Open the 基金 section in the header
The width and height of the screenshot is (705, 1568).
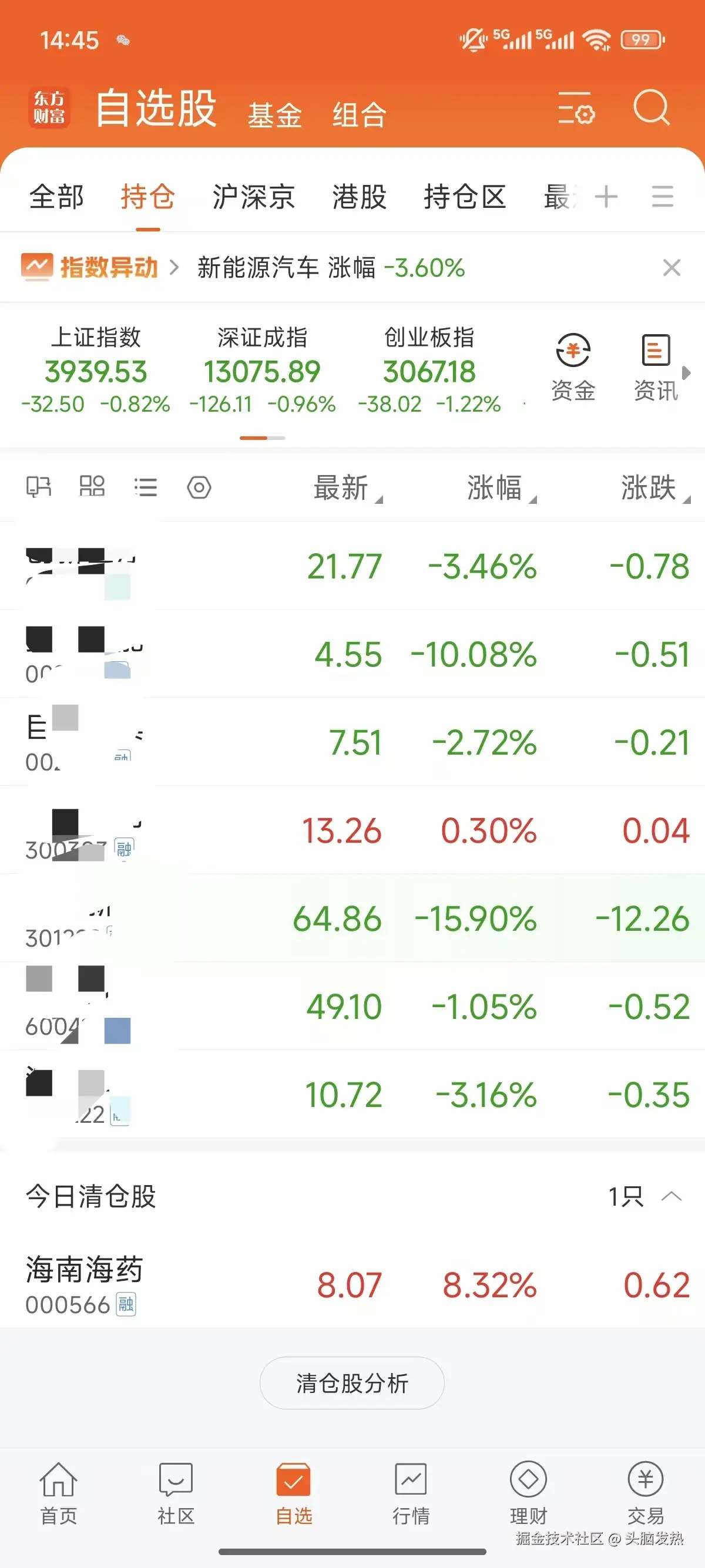[275, 115]
